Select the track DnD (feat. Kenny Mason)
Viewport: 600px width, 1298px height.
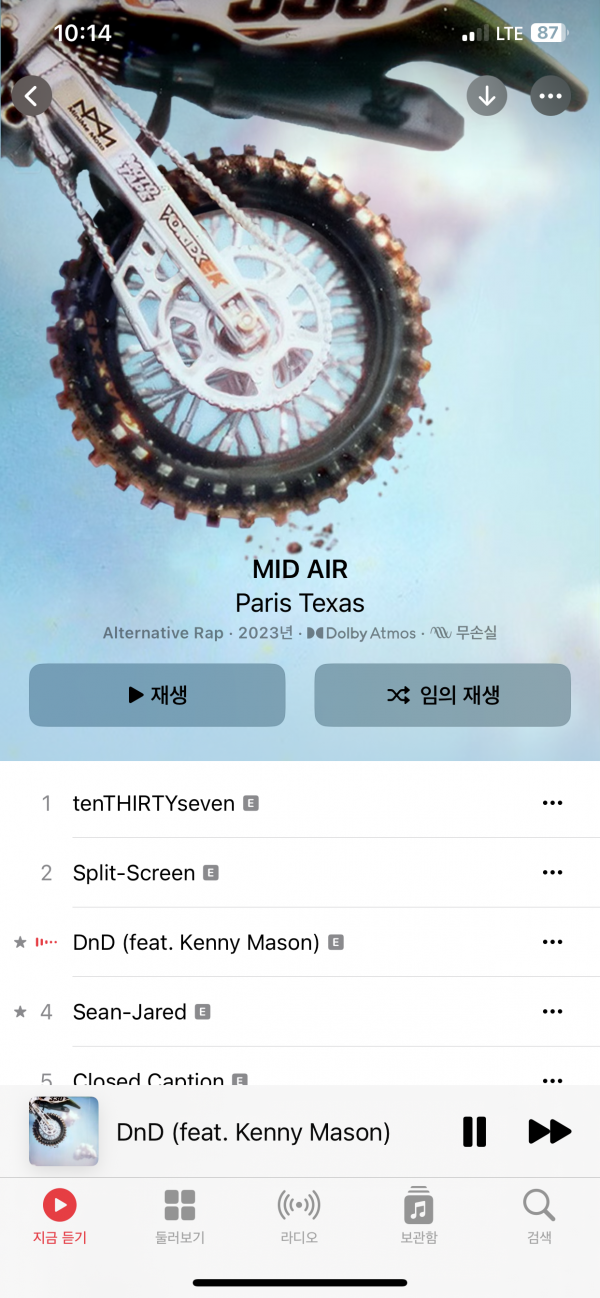coord(196,942)
